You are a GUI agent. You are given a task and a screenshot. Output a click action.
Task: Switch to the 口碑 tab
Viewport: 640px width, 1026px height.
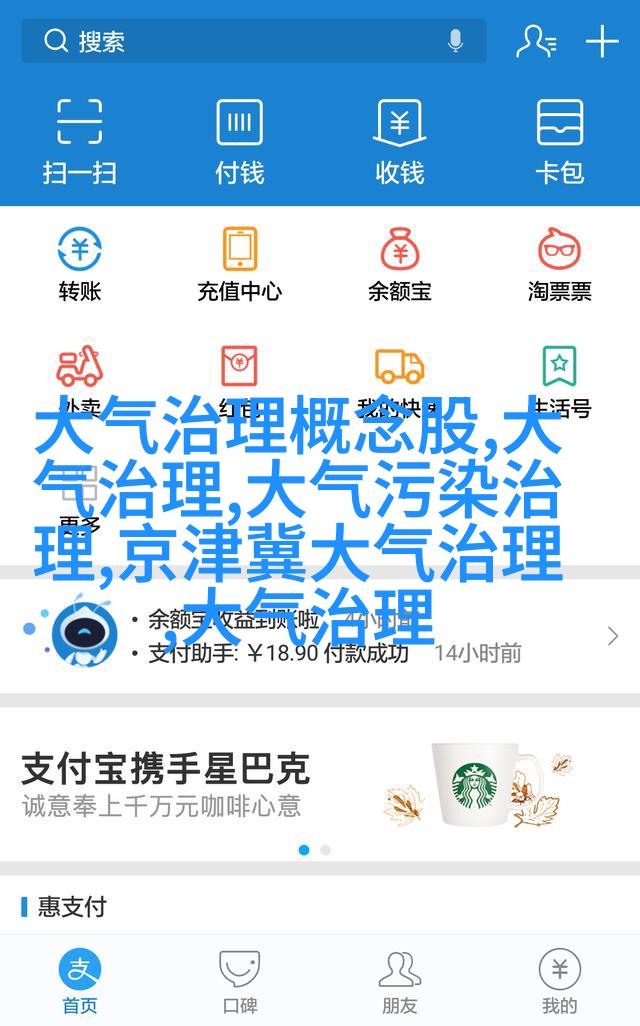pos(240,982)
